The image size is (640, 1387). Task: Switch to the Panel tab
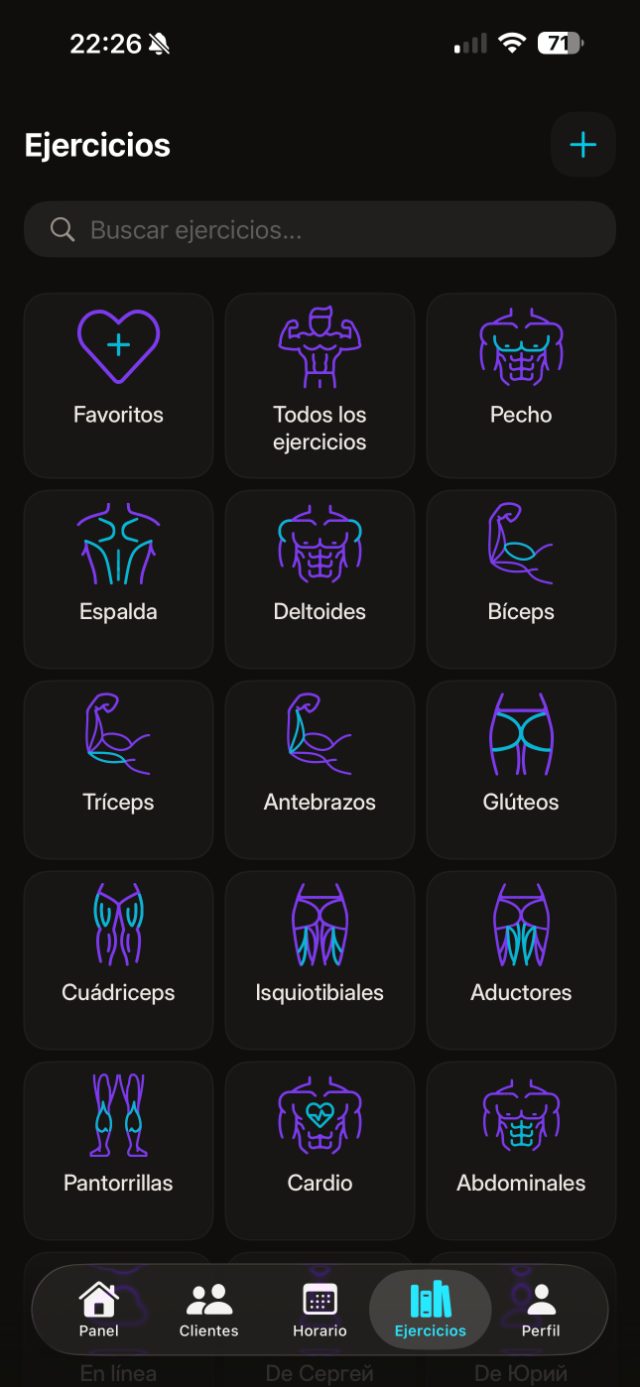point(99,1309)
